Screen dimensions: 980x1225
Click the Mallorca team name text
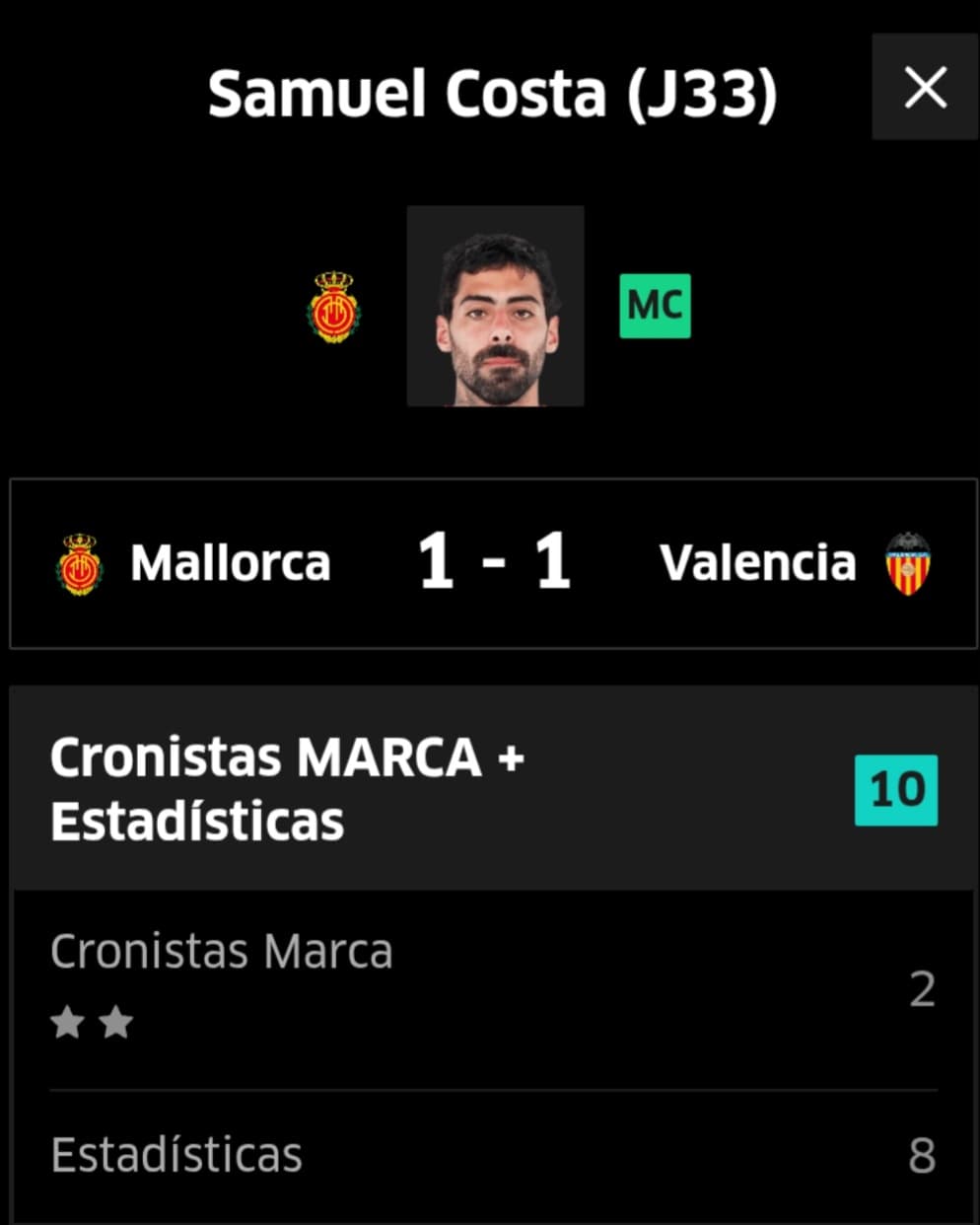click(x=229, y=563)
